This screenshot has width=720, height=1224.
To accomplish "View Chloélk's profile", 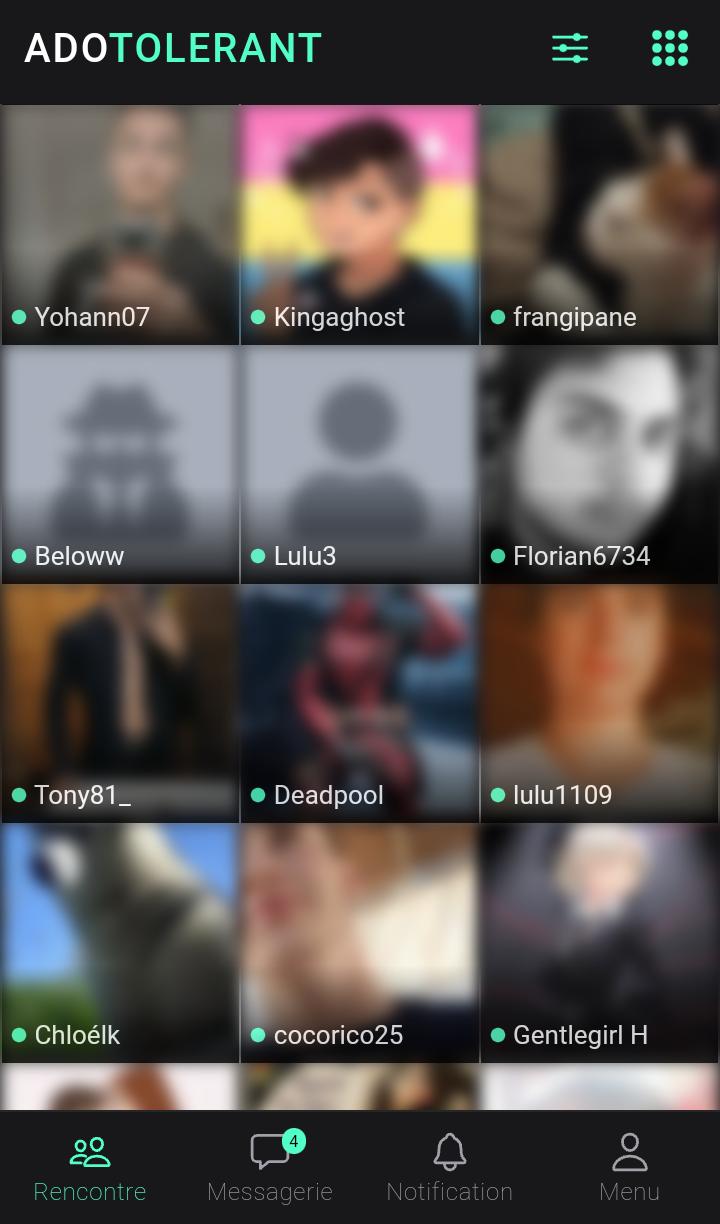I will click(120, 943).
